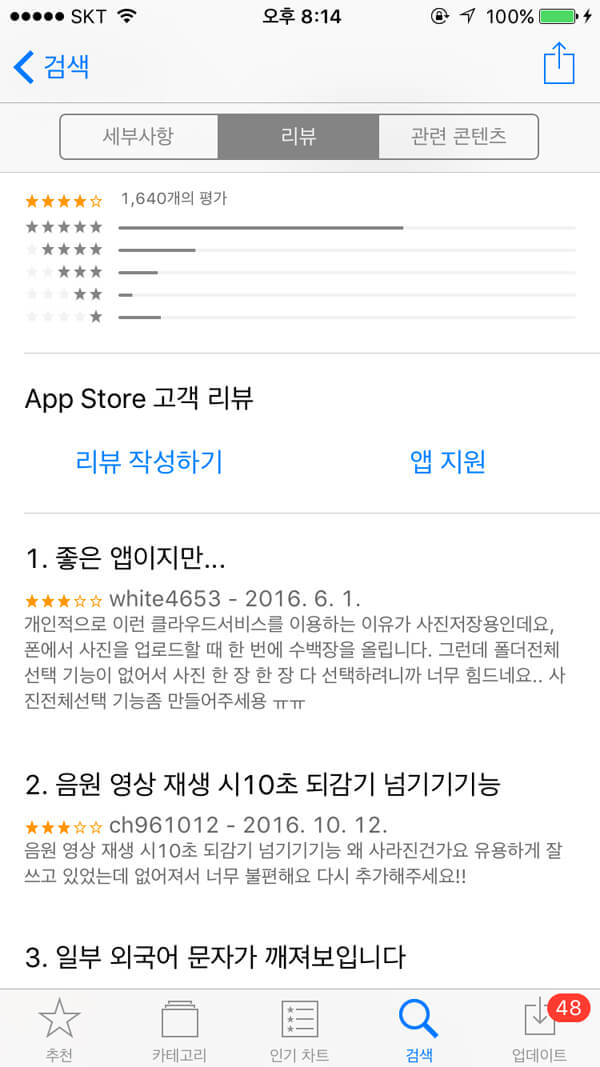Open the 카테고리 tab
This screenshot has width=600, height=1067.
coord(180,1028)
